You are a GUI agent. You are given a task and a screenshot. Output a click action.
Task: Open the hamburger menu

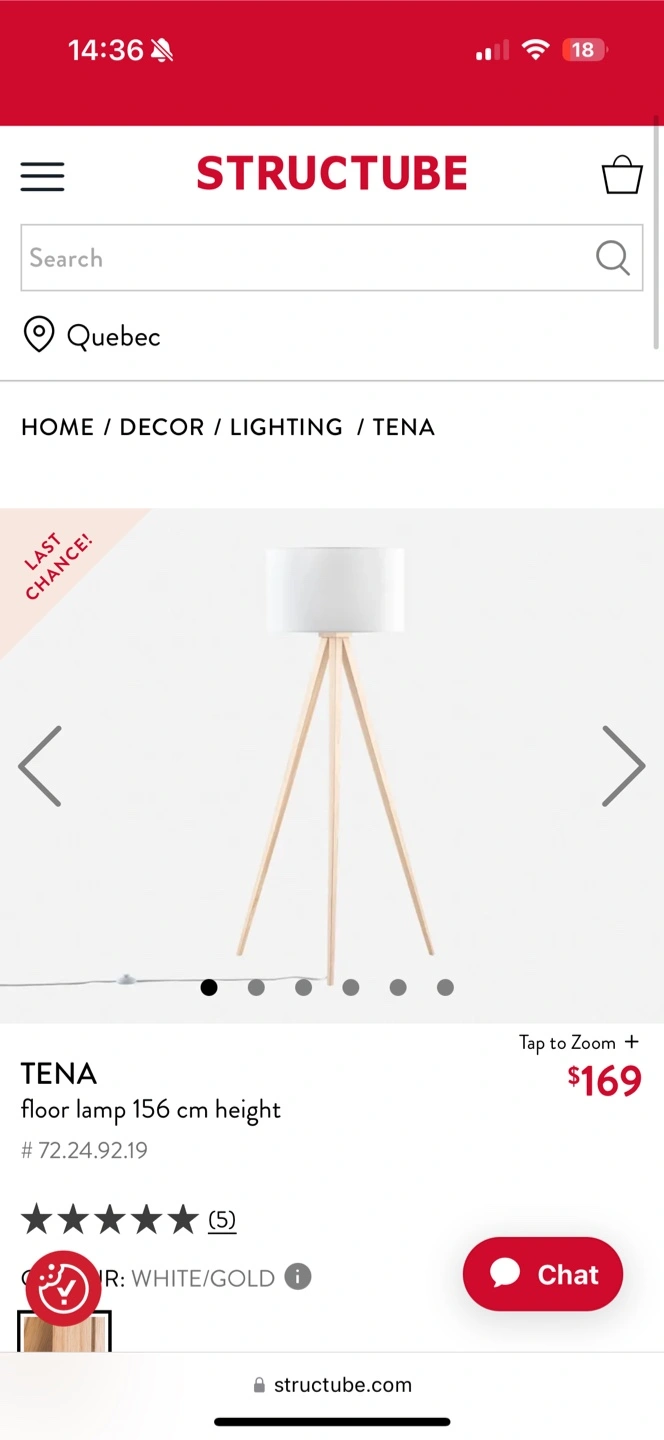coord(42,177)
